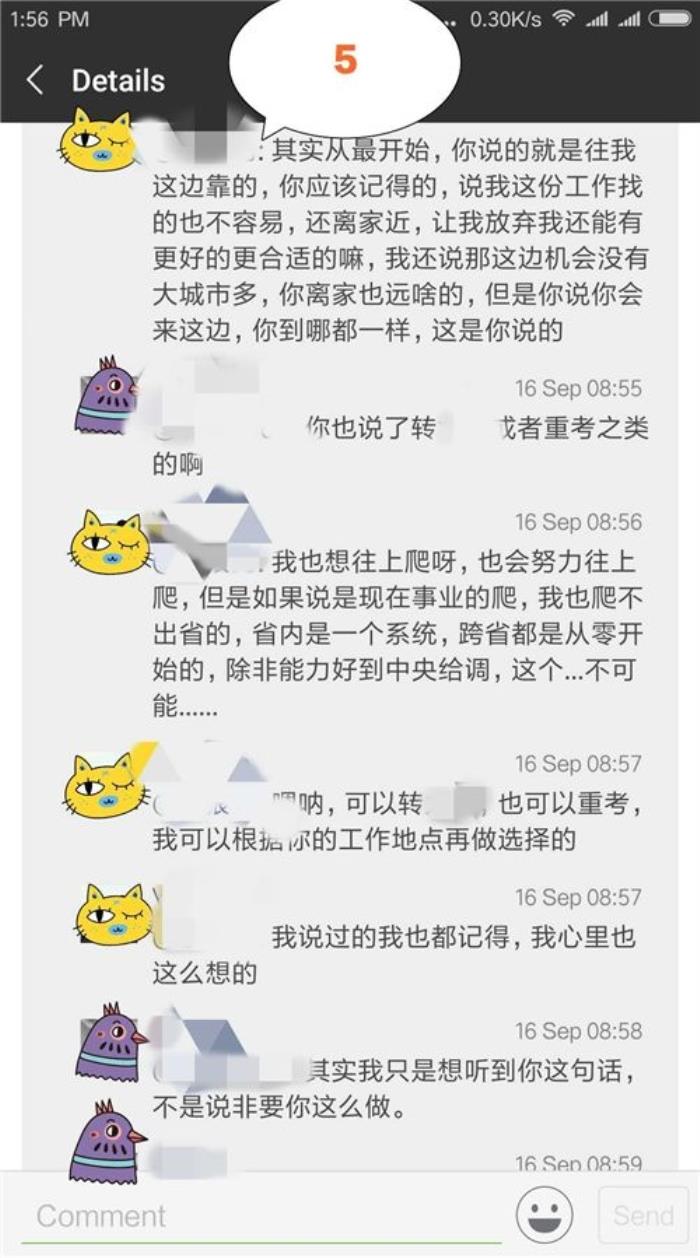Tap the Comment input field
The image size is (700, 1258).
(260, 1216)
